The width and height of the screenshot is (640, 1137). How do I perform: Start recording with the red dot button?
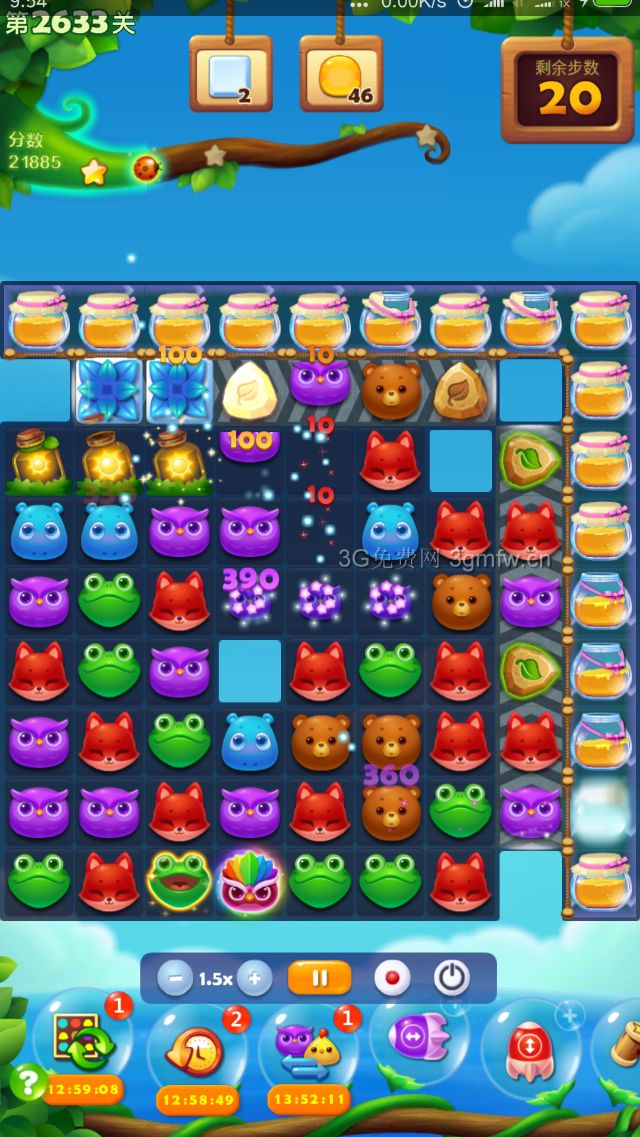[392, 978]
